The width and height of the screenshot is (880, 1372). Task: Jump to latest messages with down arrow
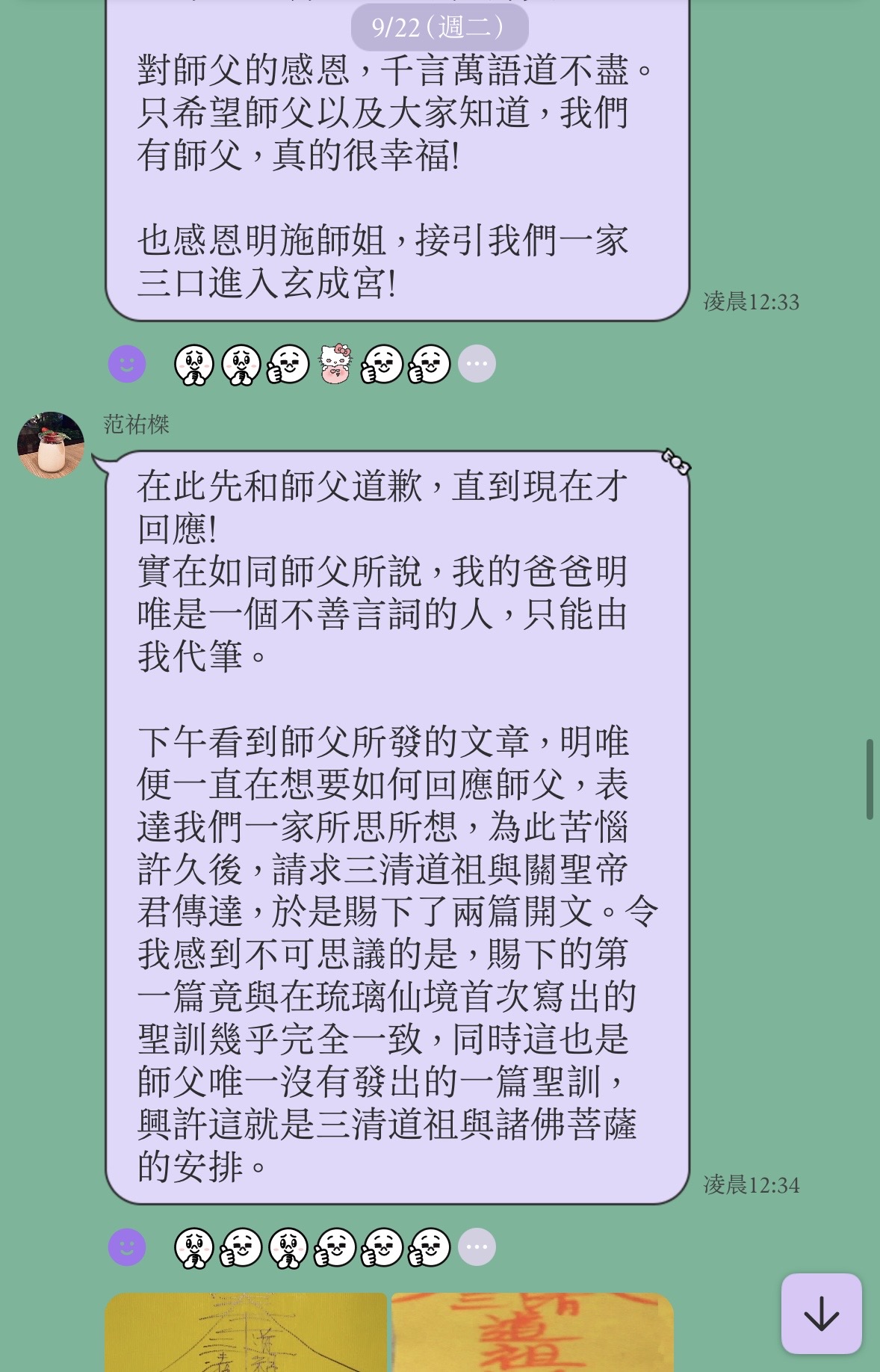coord(821,1313)
